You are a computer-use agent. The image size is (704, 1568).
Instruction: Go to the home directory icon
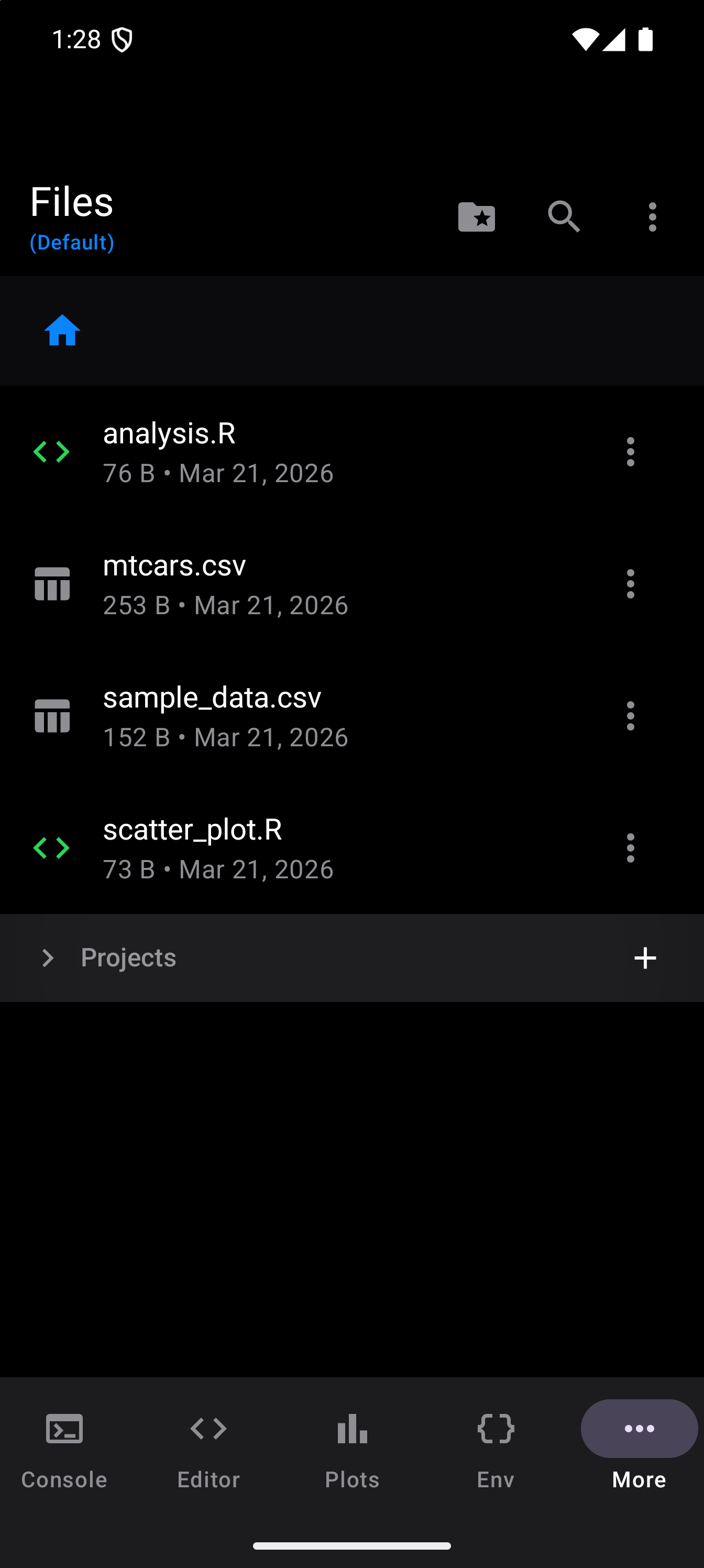pos(62,331)
